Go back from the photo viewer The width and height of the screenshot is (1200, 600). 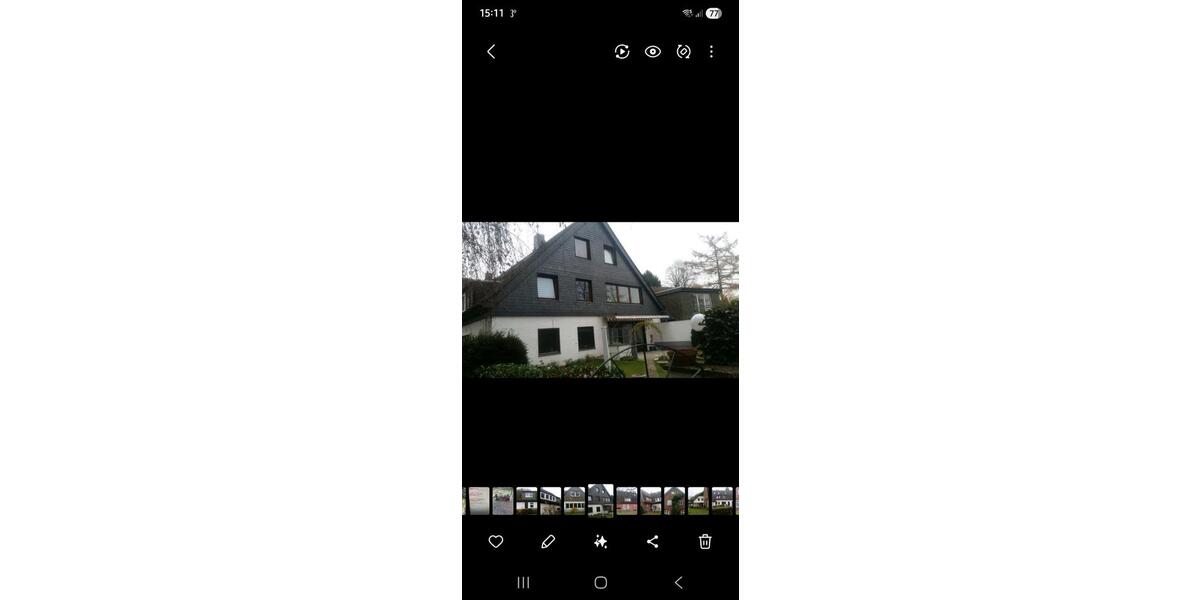pyautogui.click(x=491, y=52)
